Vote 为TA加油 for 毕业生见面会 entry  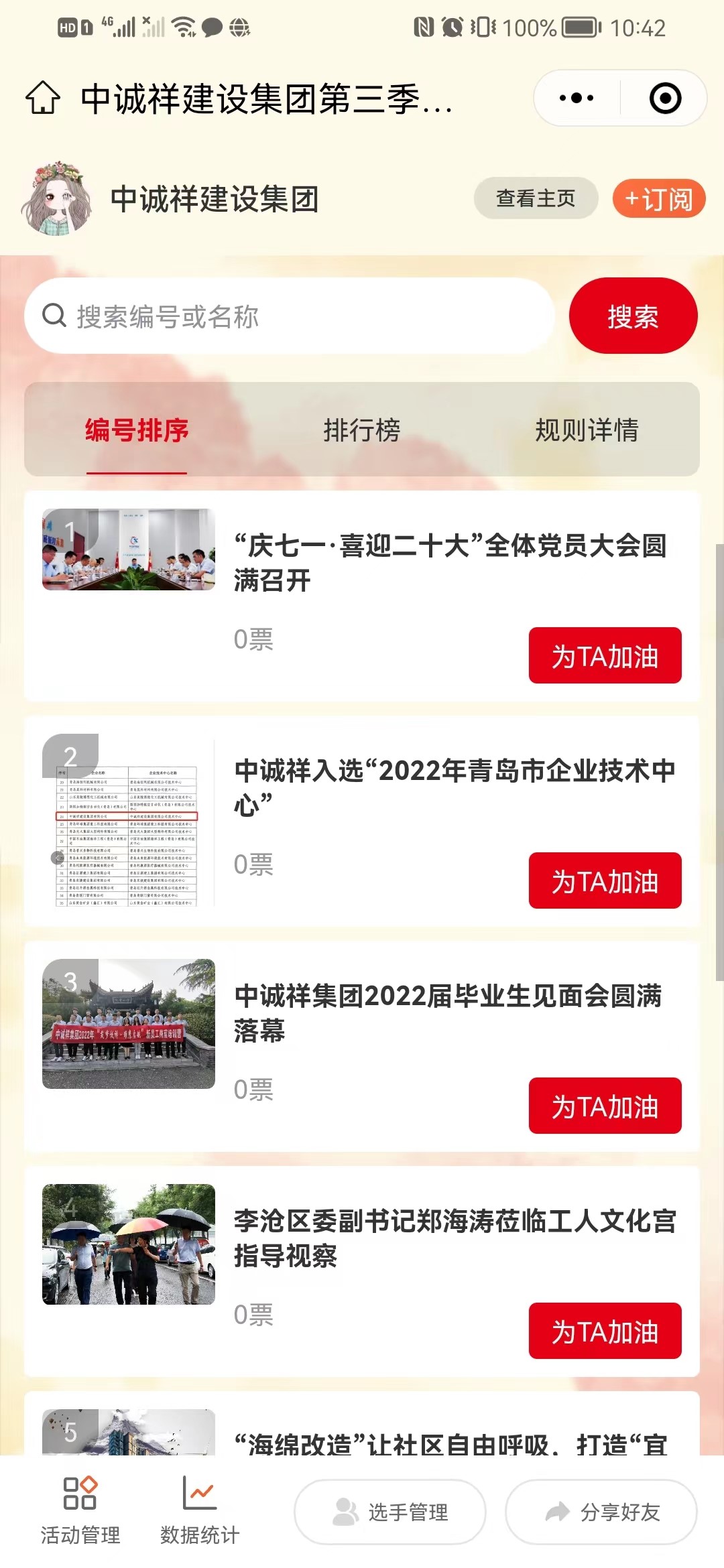coord(605,1106)
